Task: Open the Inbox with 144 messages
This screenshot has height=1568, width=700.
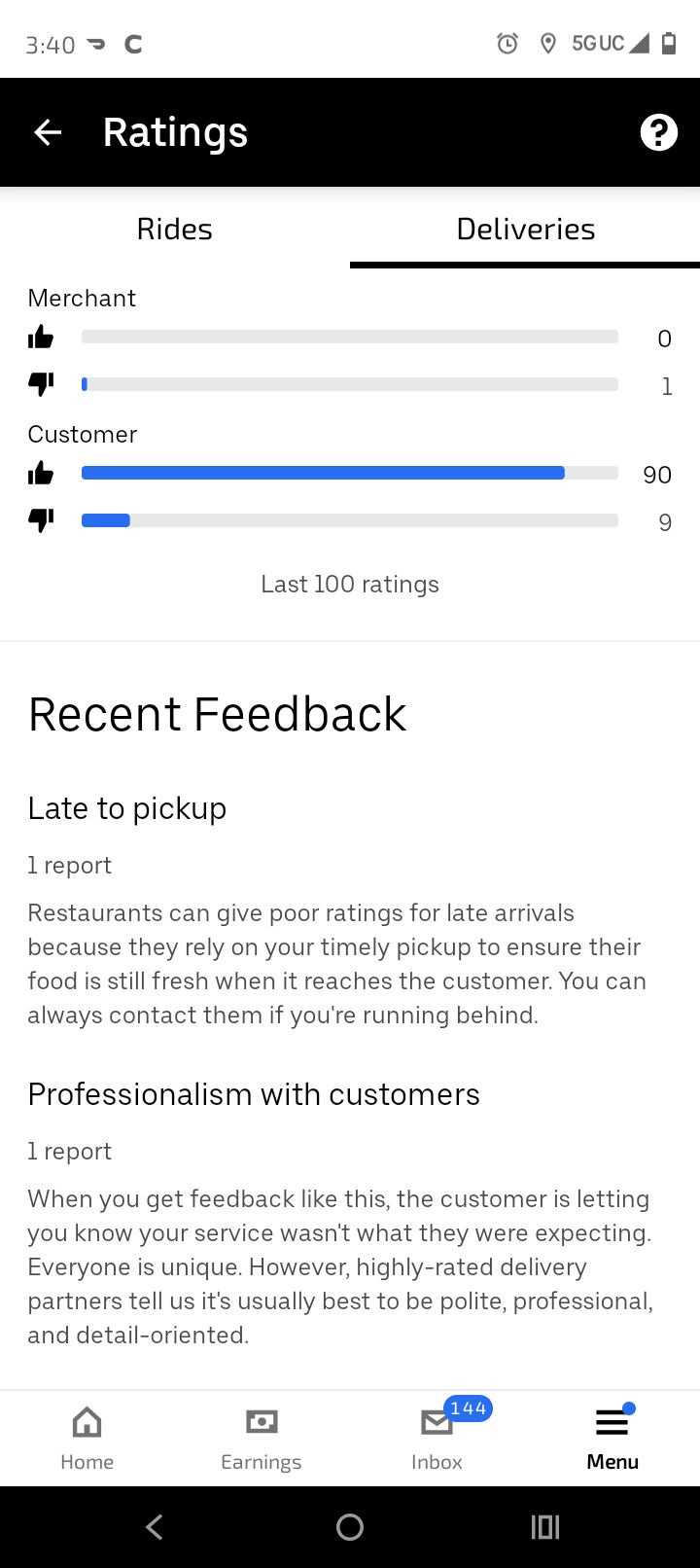Action: (437, 1438)
